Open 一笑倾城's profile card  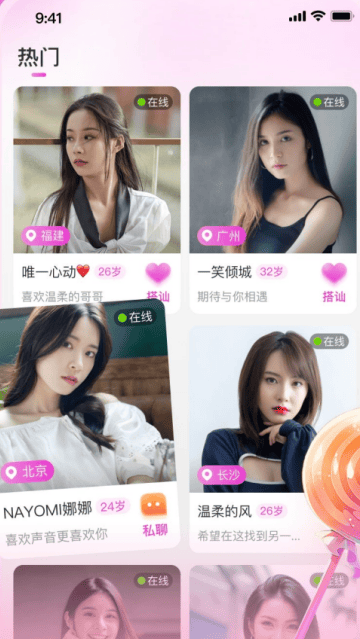(273, 200)
